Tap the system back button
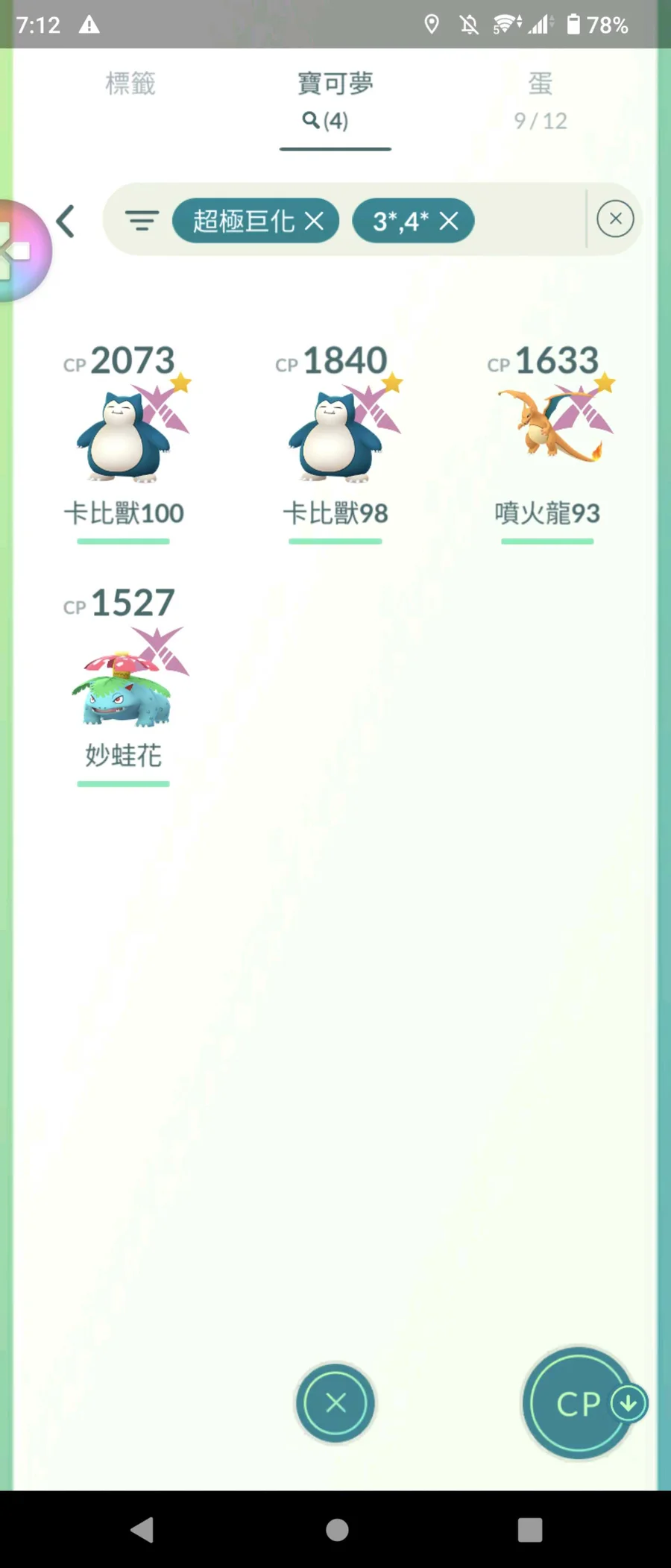Screen dimensions: 671x1568 (142, 1530)
